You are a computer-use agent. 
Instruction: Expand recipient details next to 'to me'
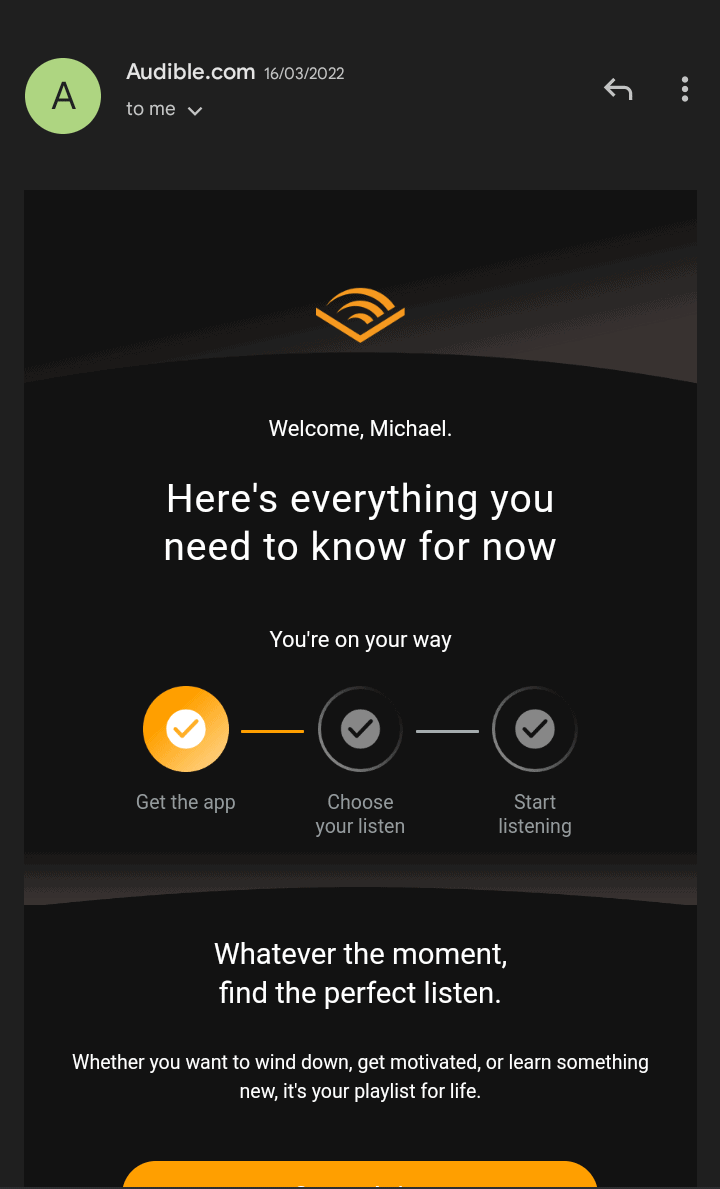click(195, 111)
